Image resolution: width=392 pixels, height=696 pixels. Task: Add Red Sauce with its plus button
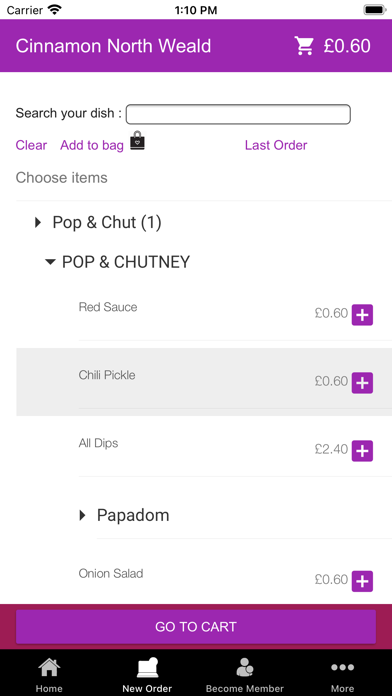tap(362, 315)
